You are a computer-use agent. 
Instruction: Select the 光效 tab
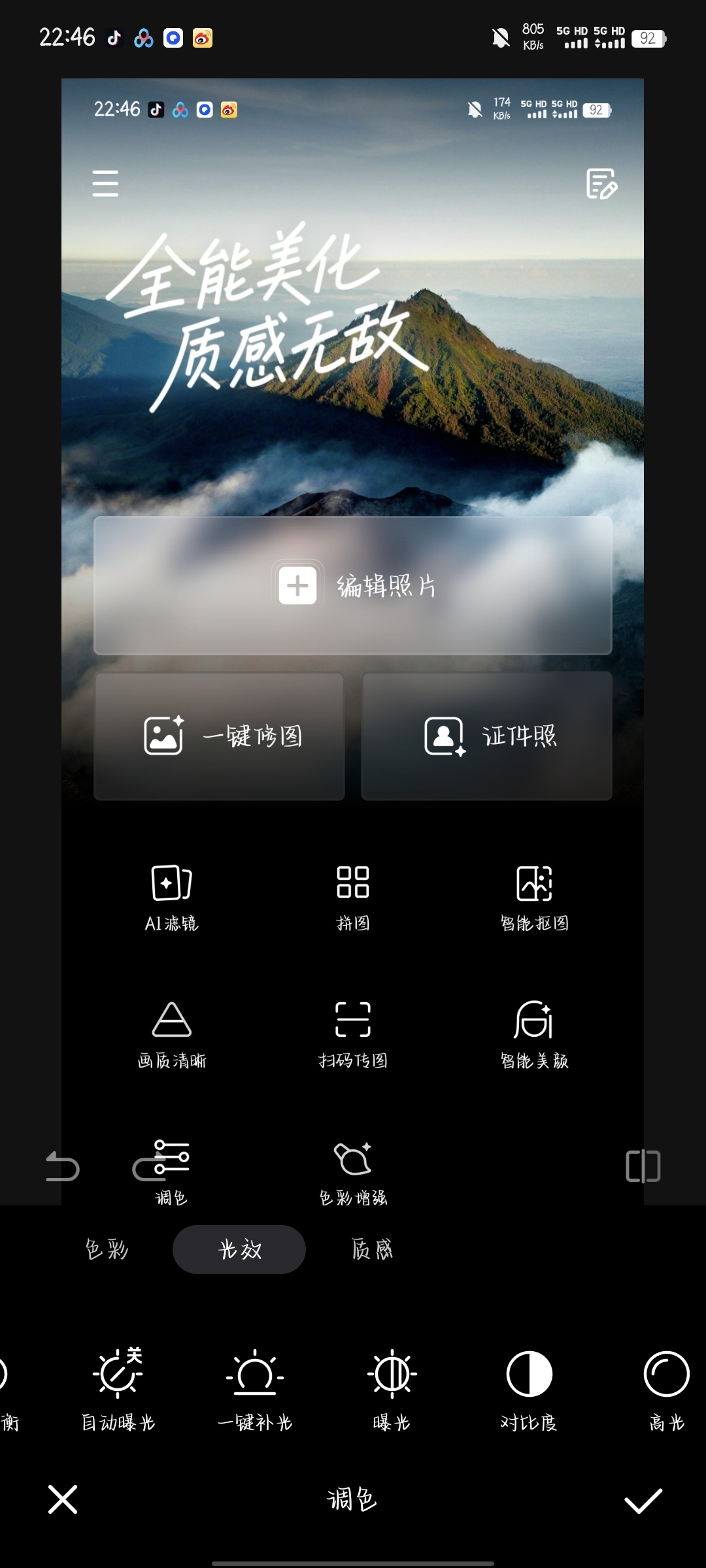click(x=239, y=1249)
